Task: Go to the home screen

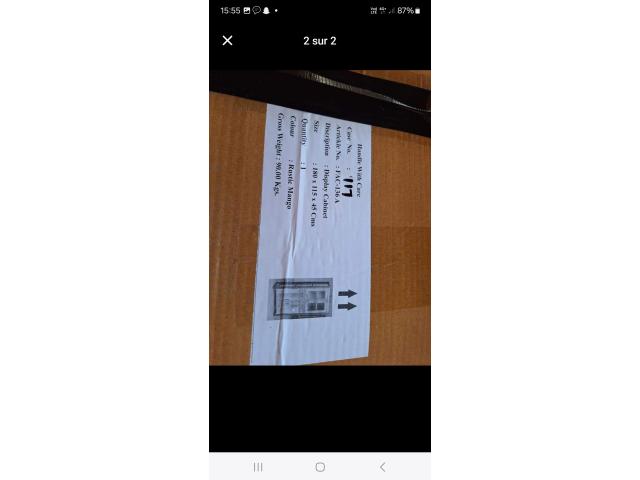Action: tap(320, 467)
